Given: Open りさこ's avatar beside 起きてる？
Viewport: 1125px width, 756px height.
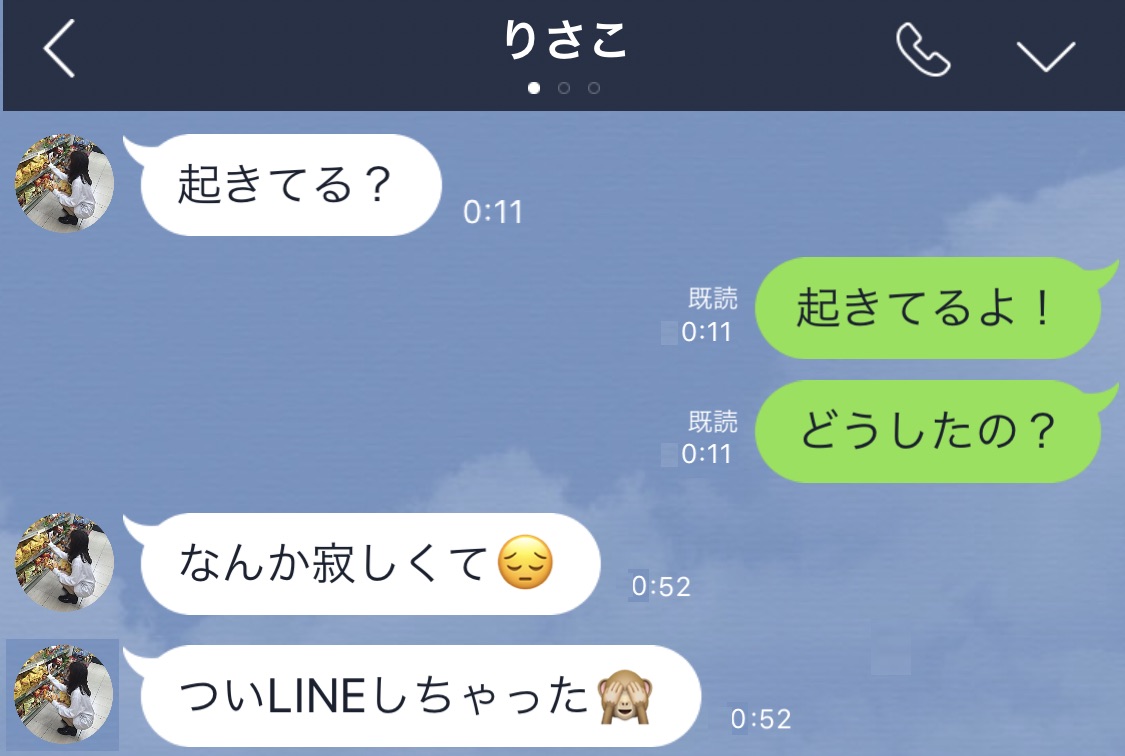Looking at the screenshot, I should [64, 184].
